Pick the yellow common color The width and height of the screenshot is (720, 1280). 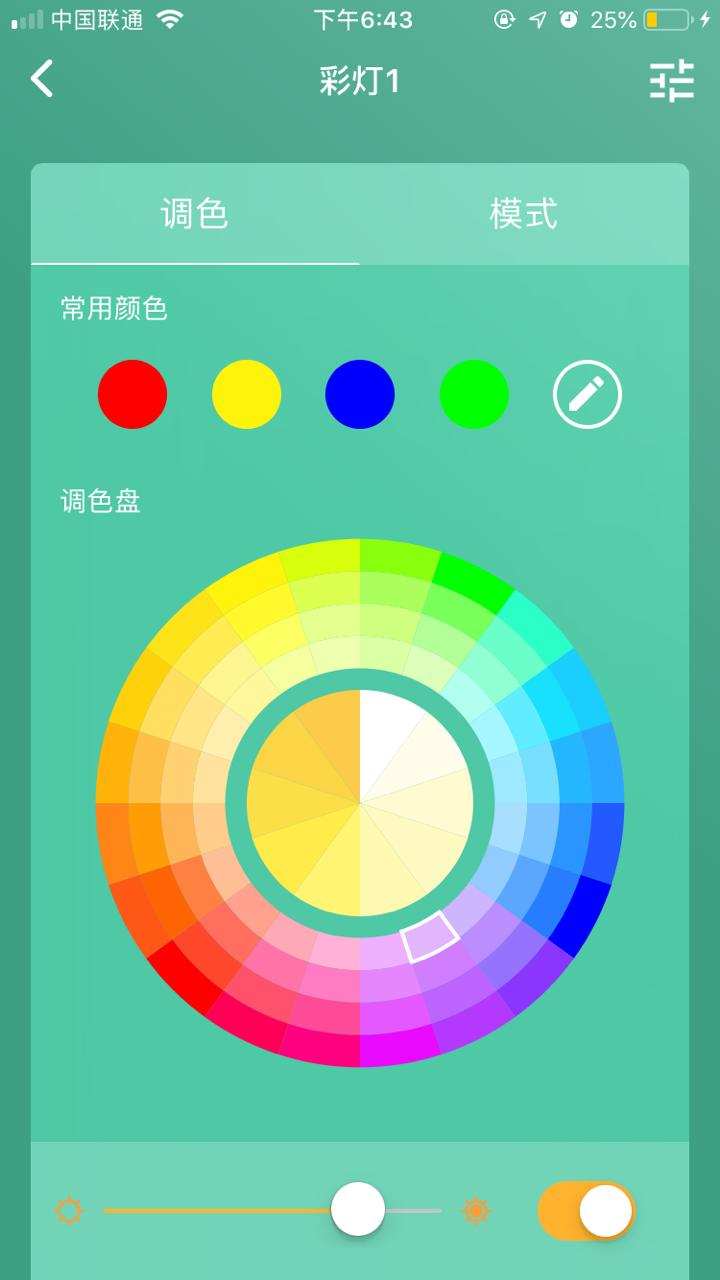click(x=246, y=395)
